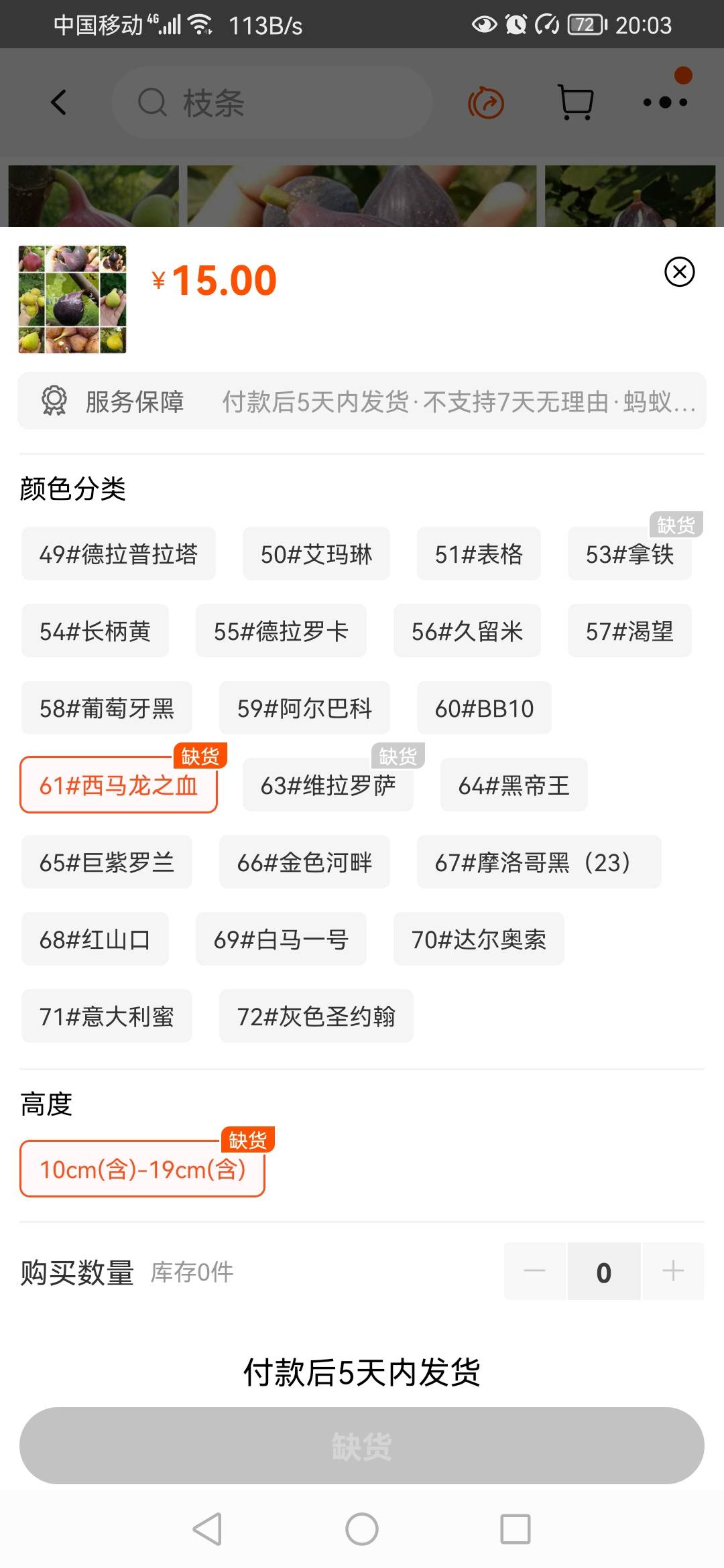The height and width of the screenshot is (1568, 724).
Task: Select 67#摩洛哥黑（23）option
Action: pos(538,862)
